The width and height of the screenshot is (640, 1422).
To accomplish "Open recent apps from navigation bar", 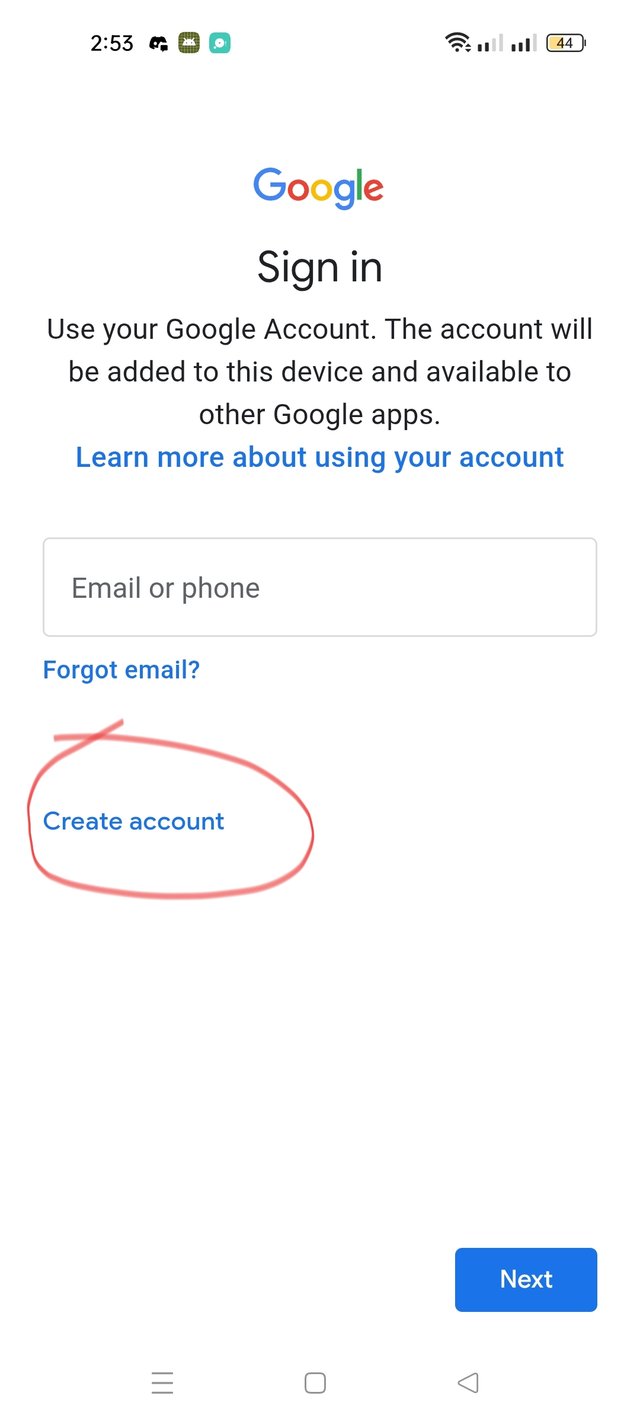I will [162, 1383].
